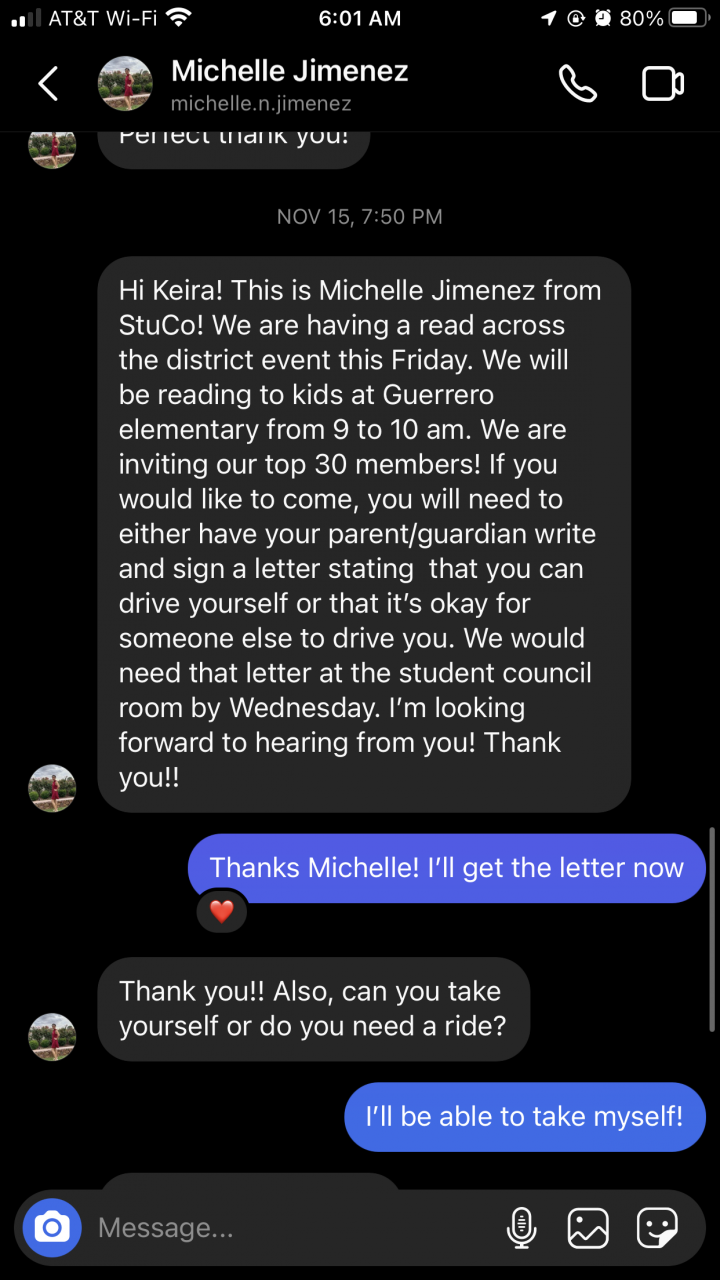This screenshot has height=1280, width=720.
Task: Go back to the messages list
Action: (x=48, y=84)
